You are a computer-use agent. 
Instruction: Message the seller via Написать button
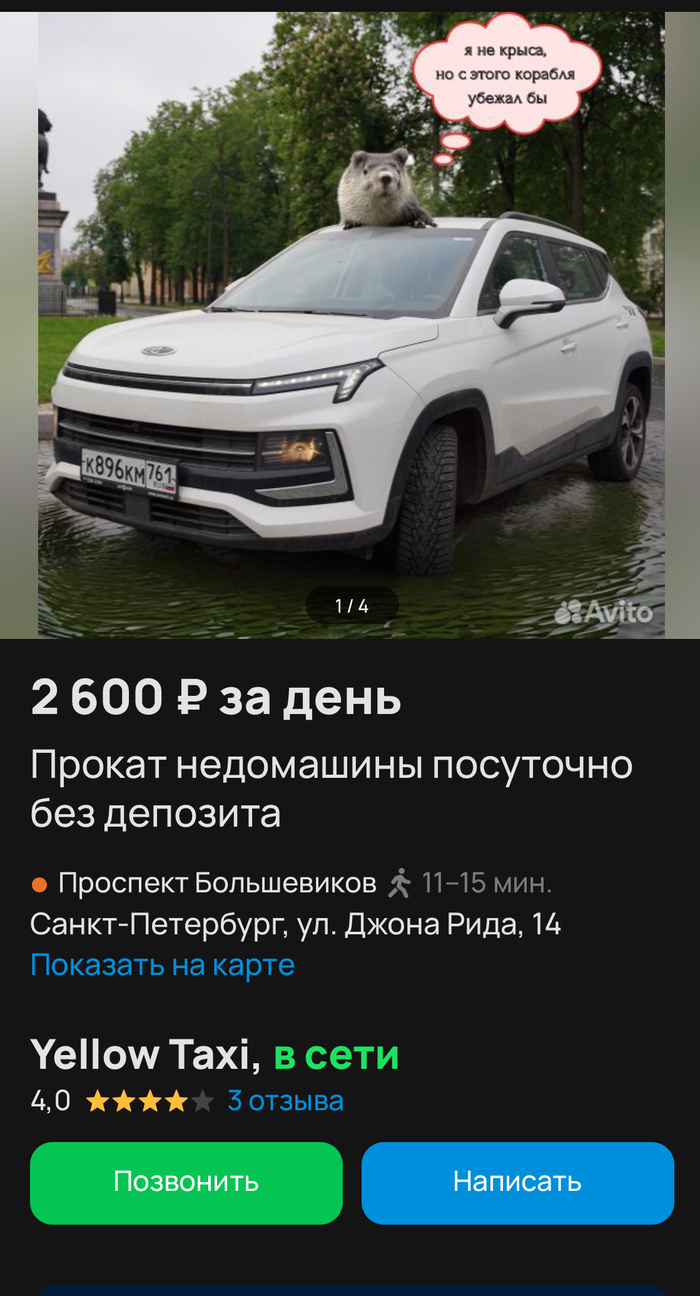[x=517, y=1182]
